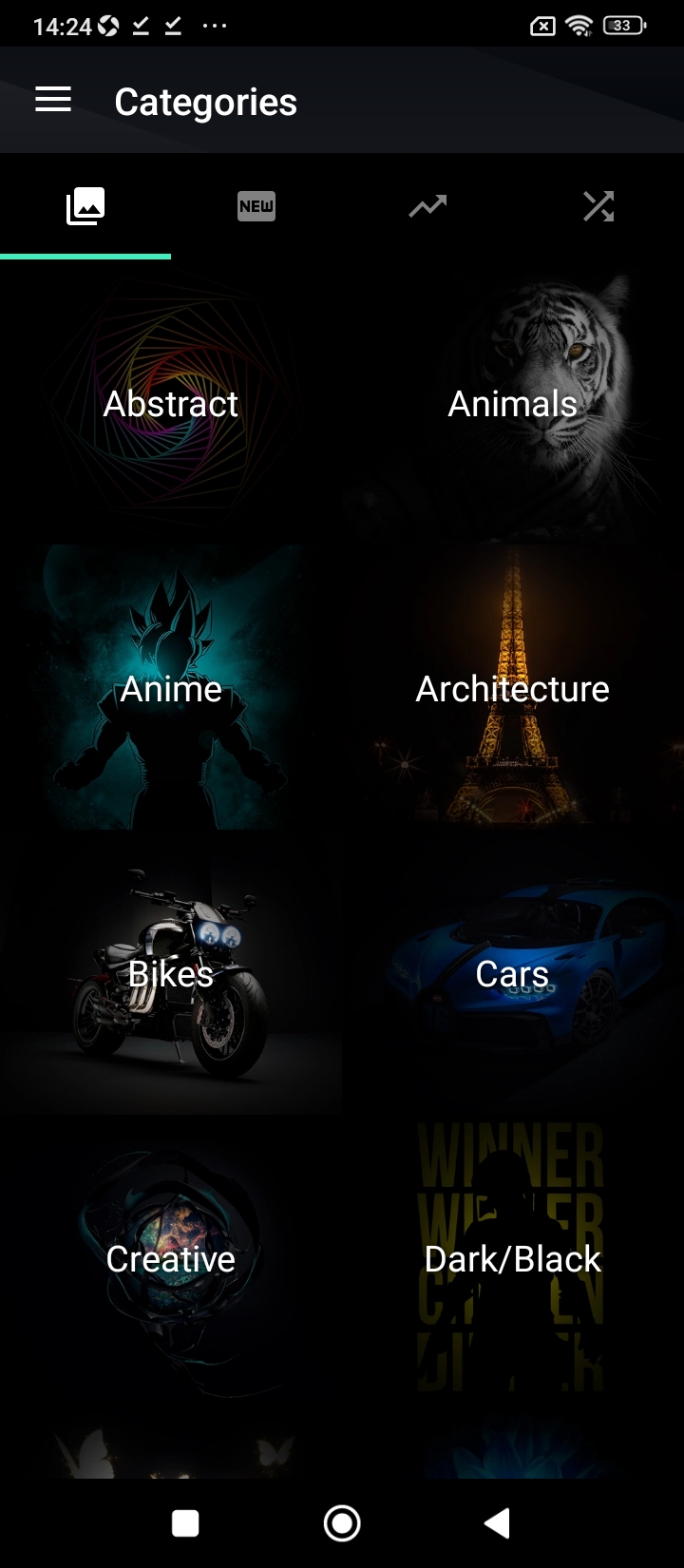
Task: View the Architecture category
Action: click(513, 688)
